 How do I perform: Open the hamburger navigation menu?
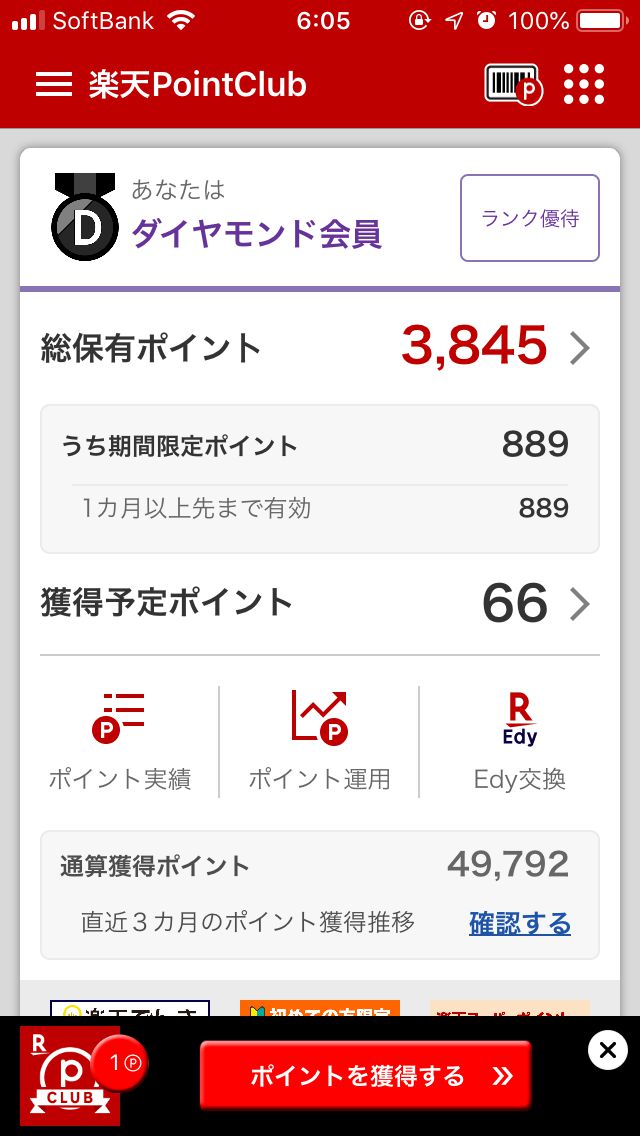(x=54, y=85)
